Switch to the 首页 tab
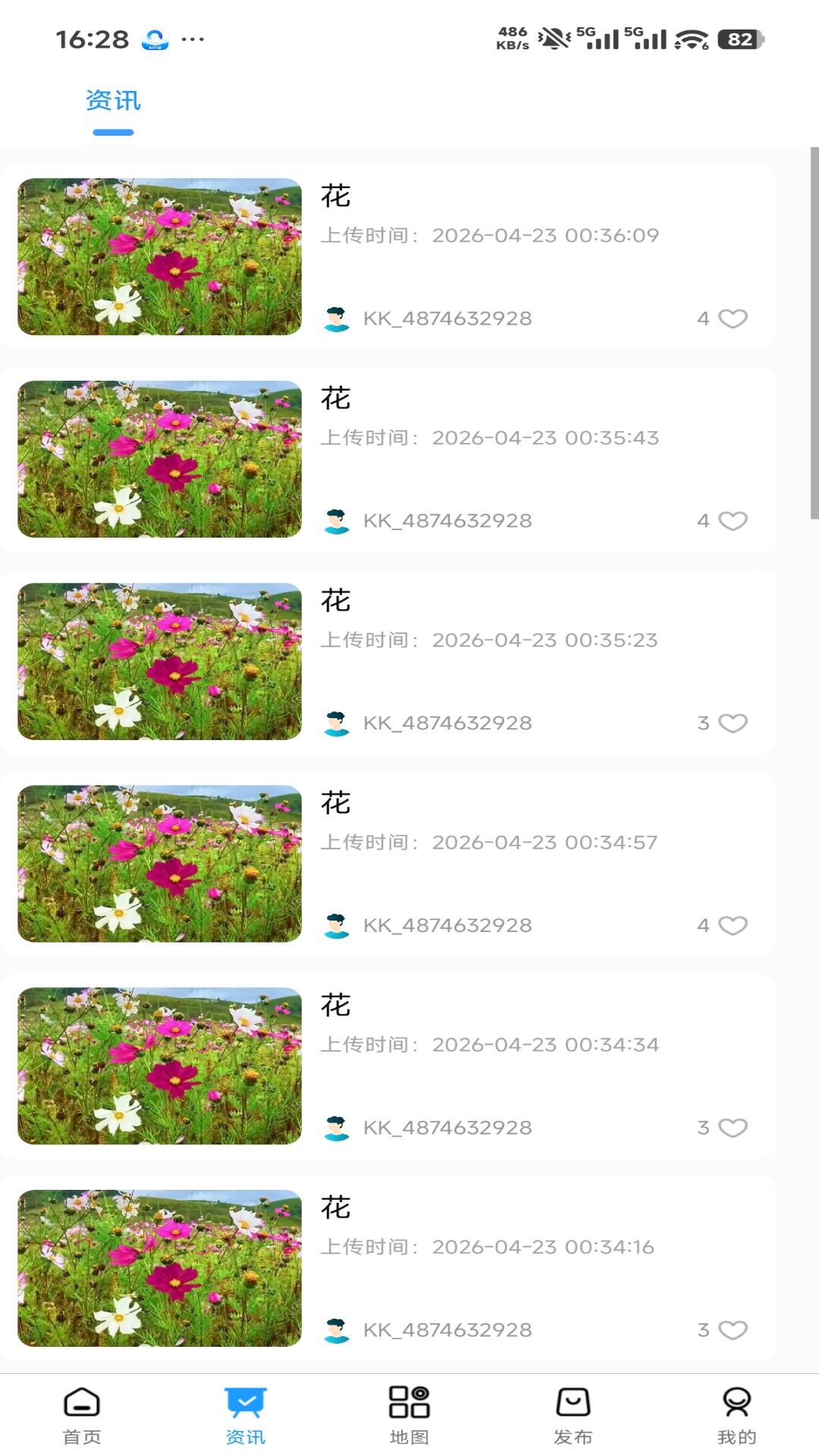The width and height of the screenshot is (819, 1456). pyautogui.click(x=82, y=1415)
